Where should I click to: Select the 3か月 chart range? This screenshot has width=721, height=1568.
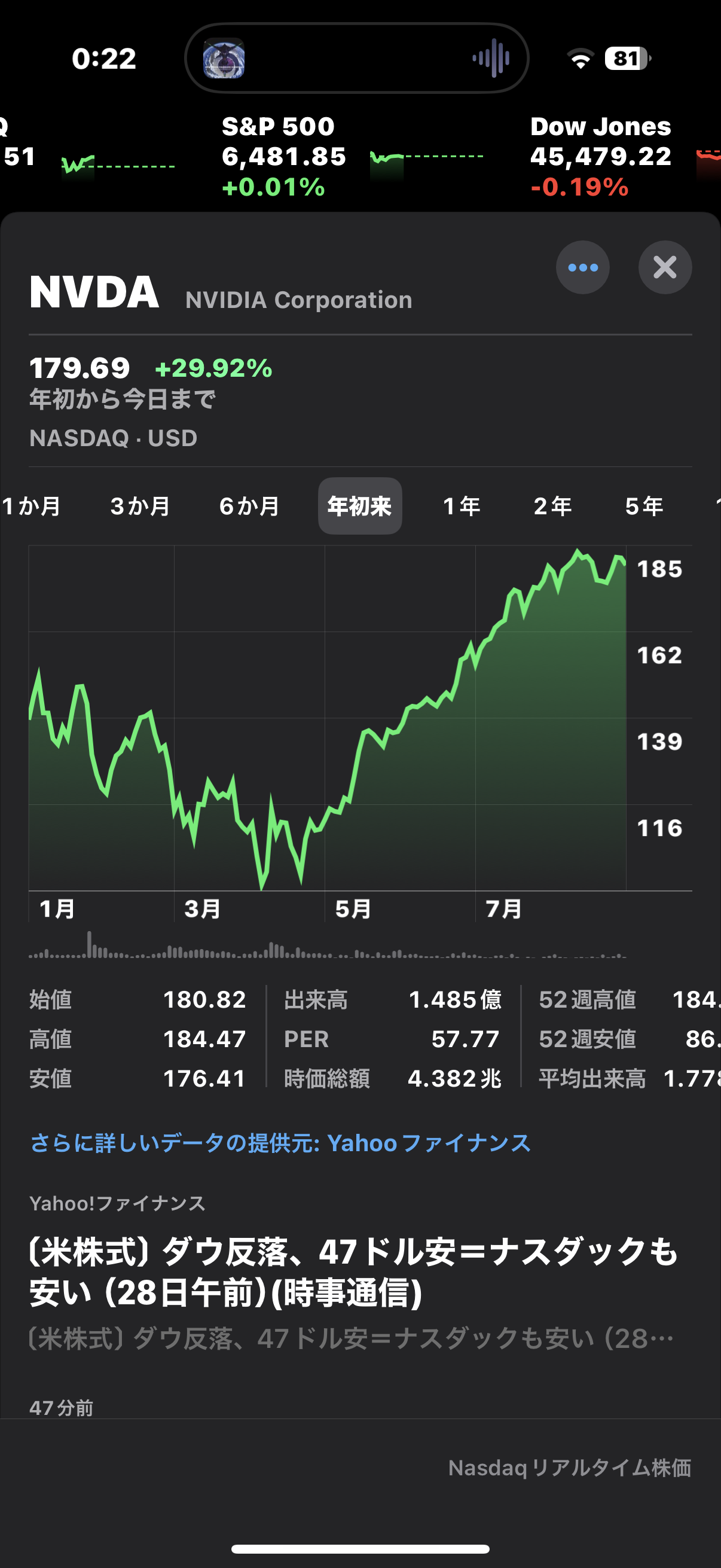(x=140, y=506)
